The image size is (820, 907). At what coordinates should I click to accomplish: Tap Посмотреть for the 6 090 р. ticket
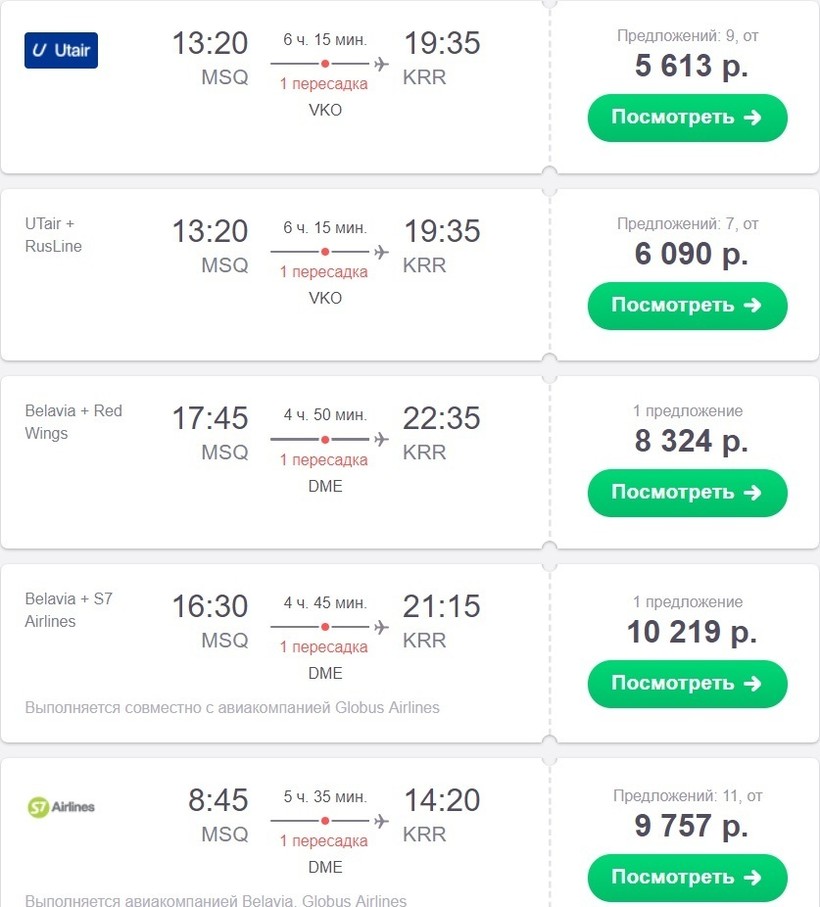pyautogui.click(x=687, y=305)
